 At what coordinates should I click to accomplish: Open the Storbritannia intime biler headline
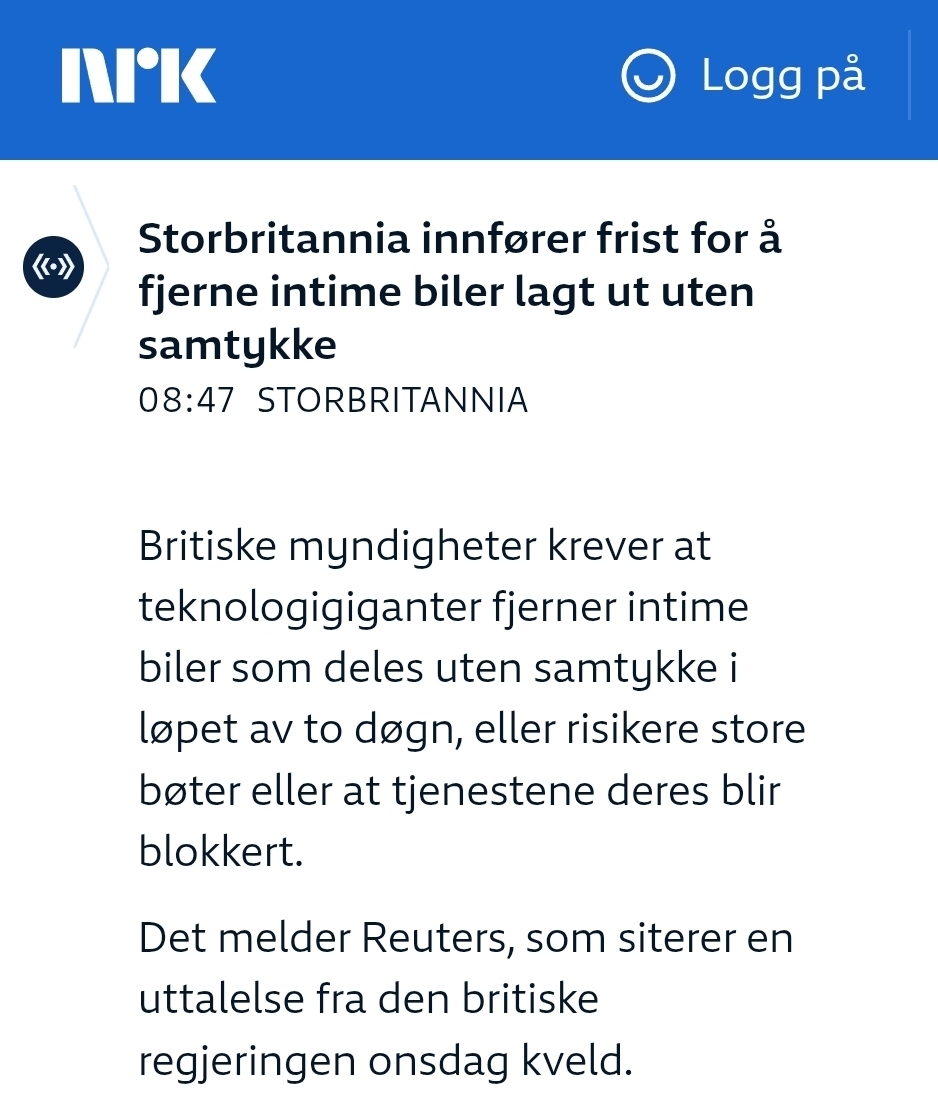click(x=459, y=292)
